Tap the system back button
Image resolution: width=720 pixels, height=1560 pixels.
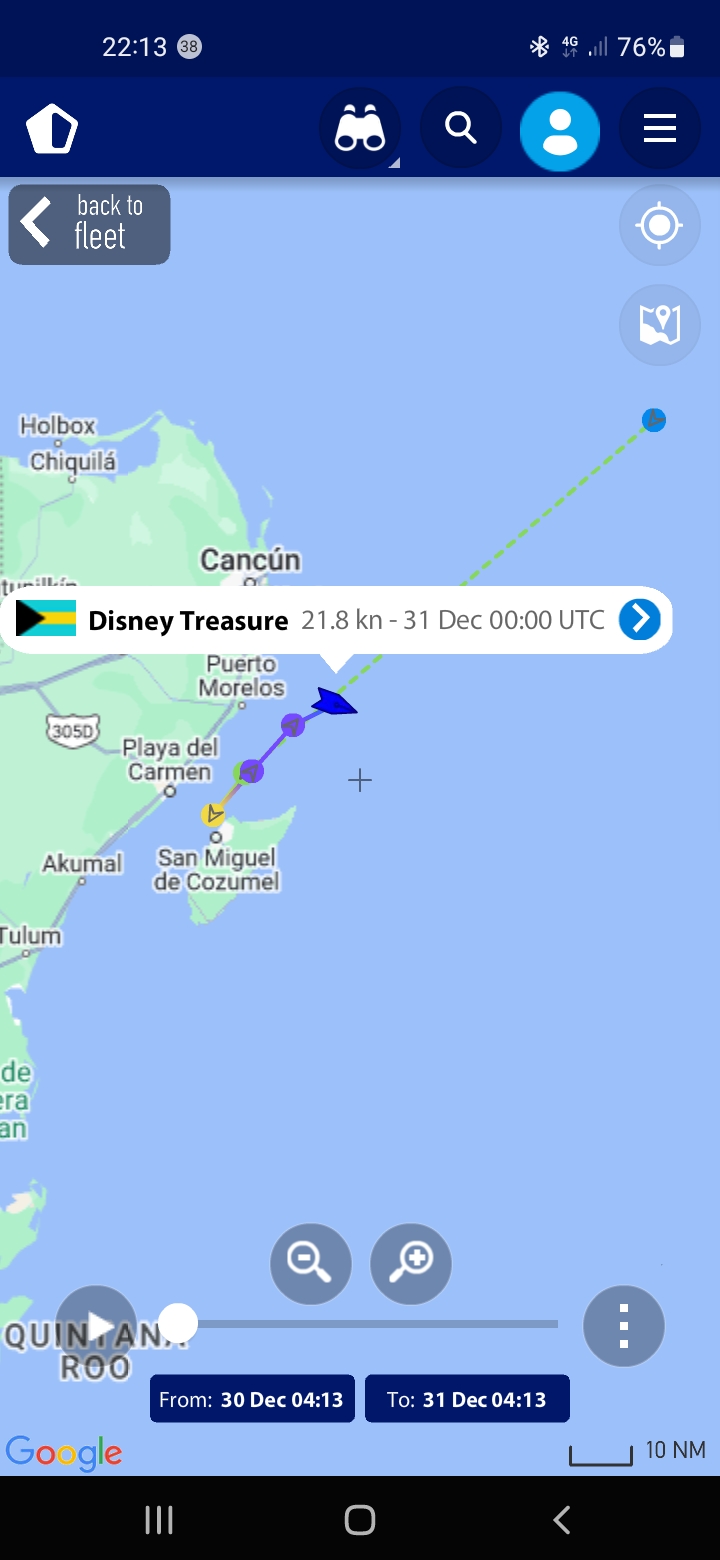point(562,1520)
